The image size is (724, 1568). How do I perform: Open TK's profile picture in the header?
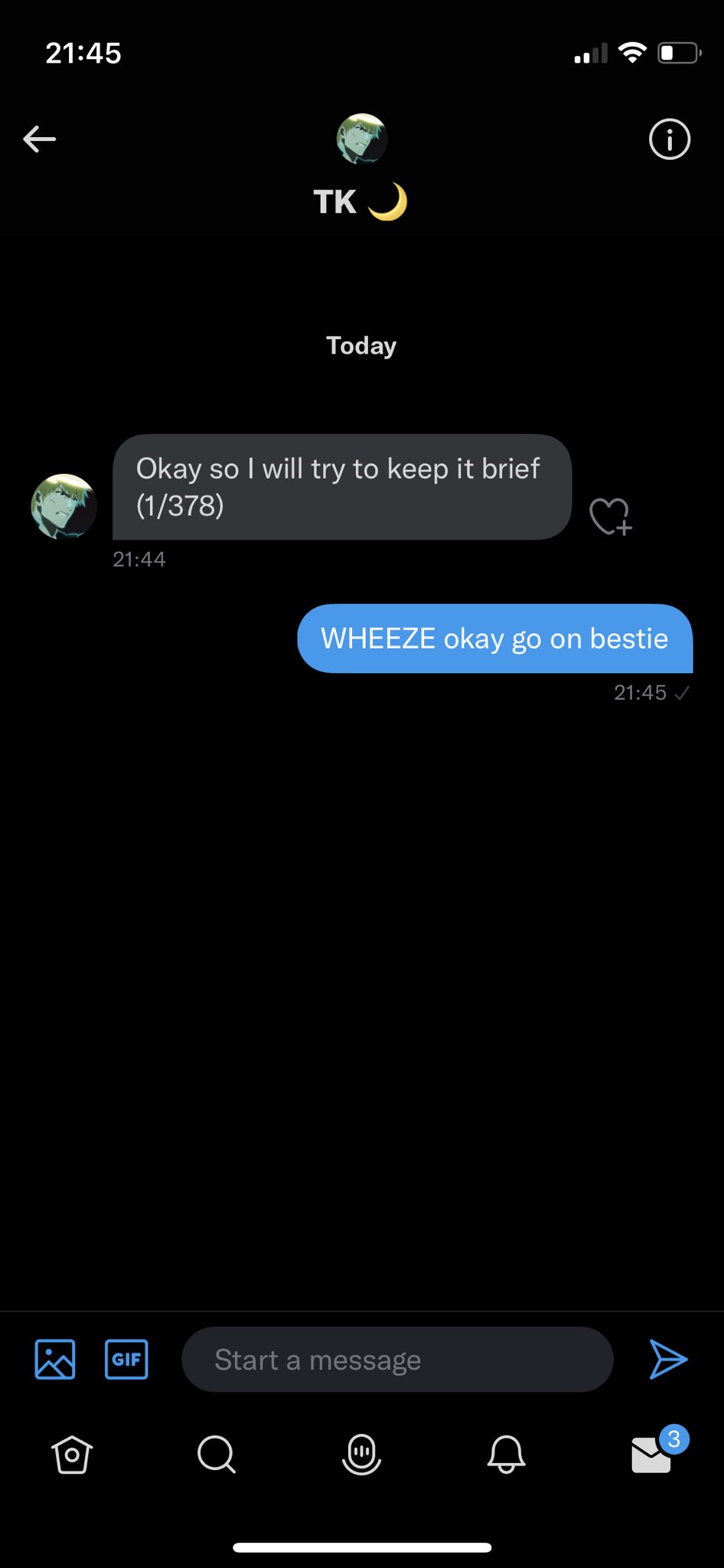pyautogui.click(x=362, y=139)
